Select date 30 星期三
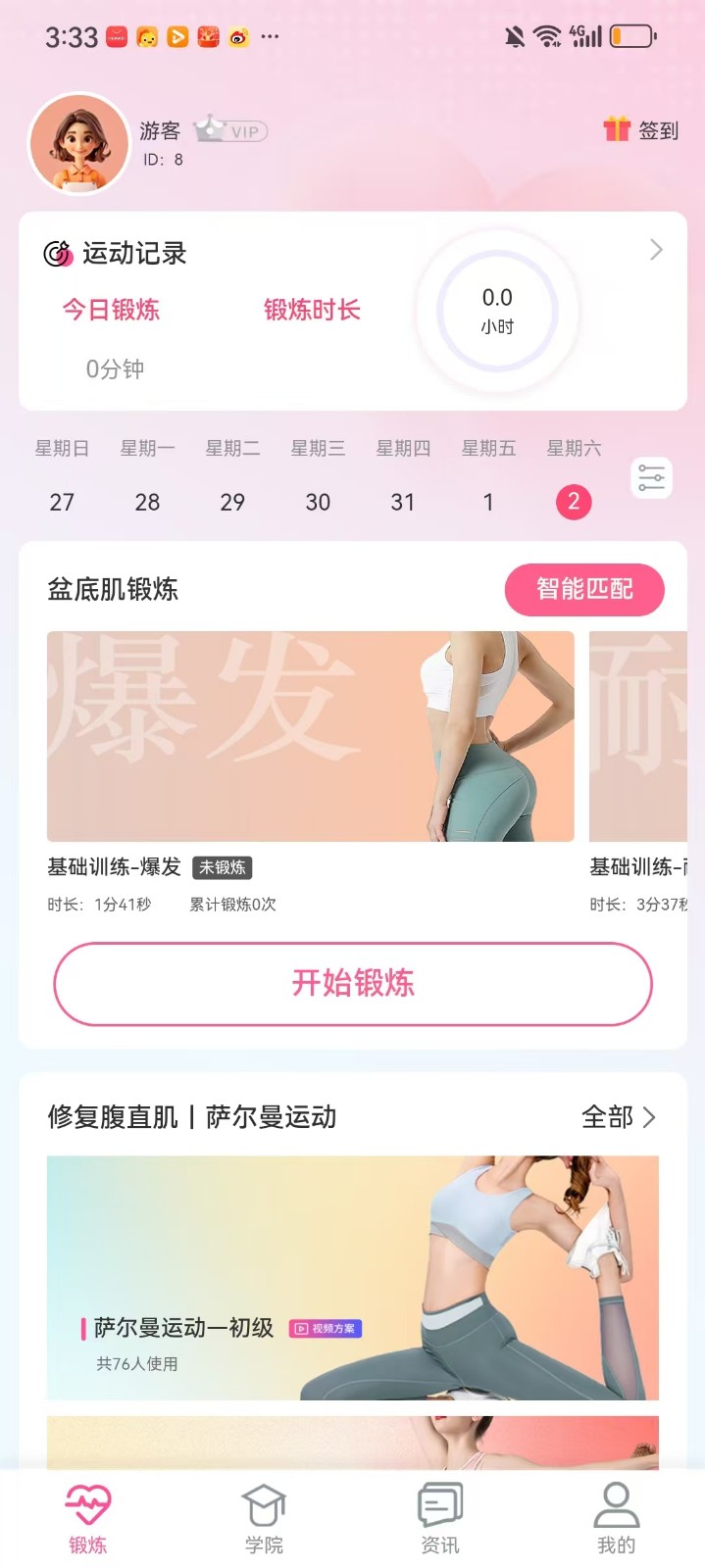 (318, 502)
